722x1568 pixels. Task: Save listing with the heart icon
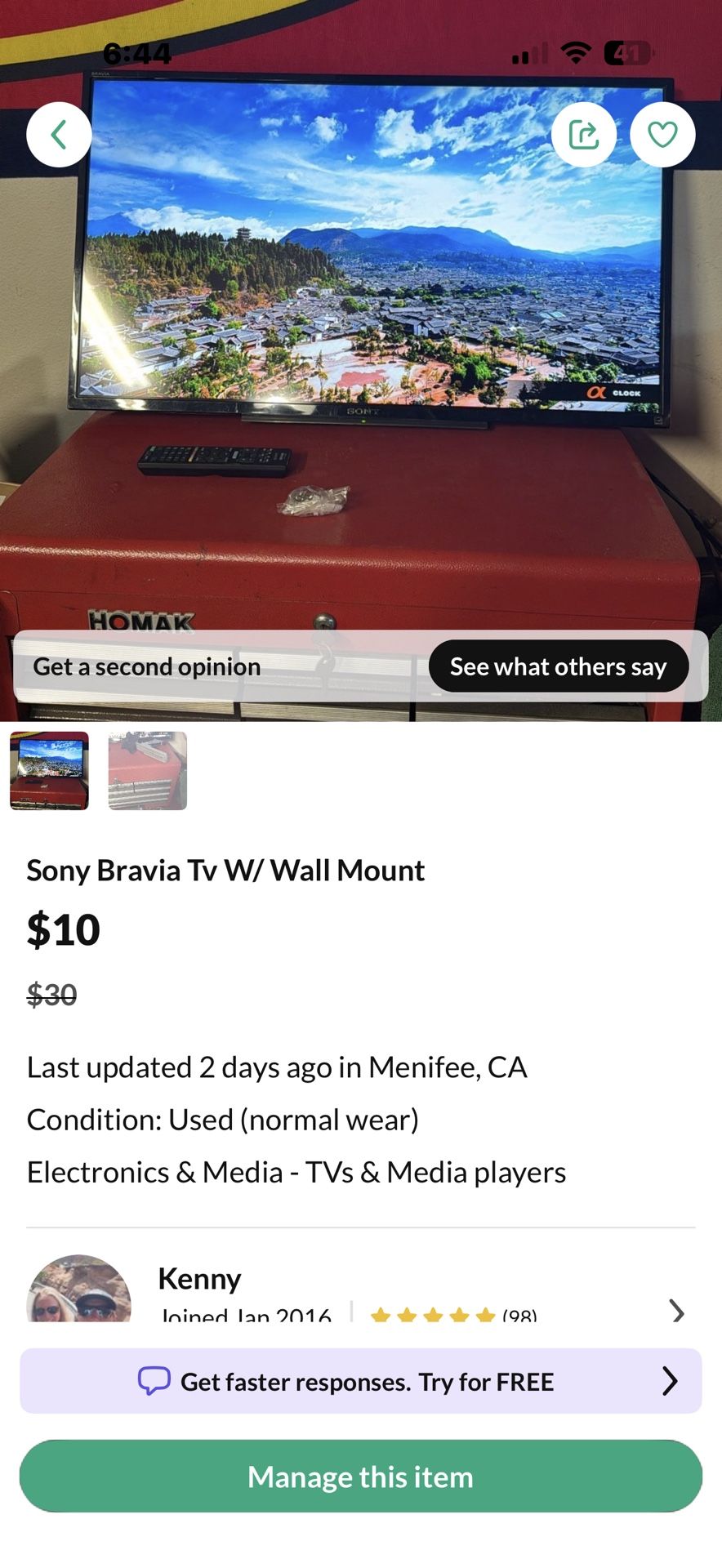click(x=662, y=135)
